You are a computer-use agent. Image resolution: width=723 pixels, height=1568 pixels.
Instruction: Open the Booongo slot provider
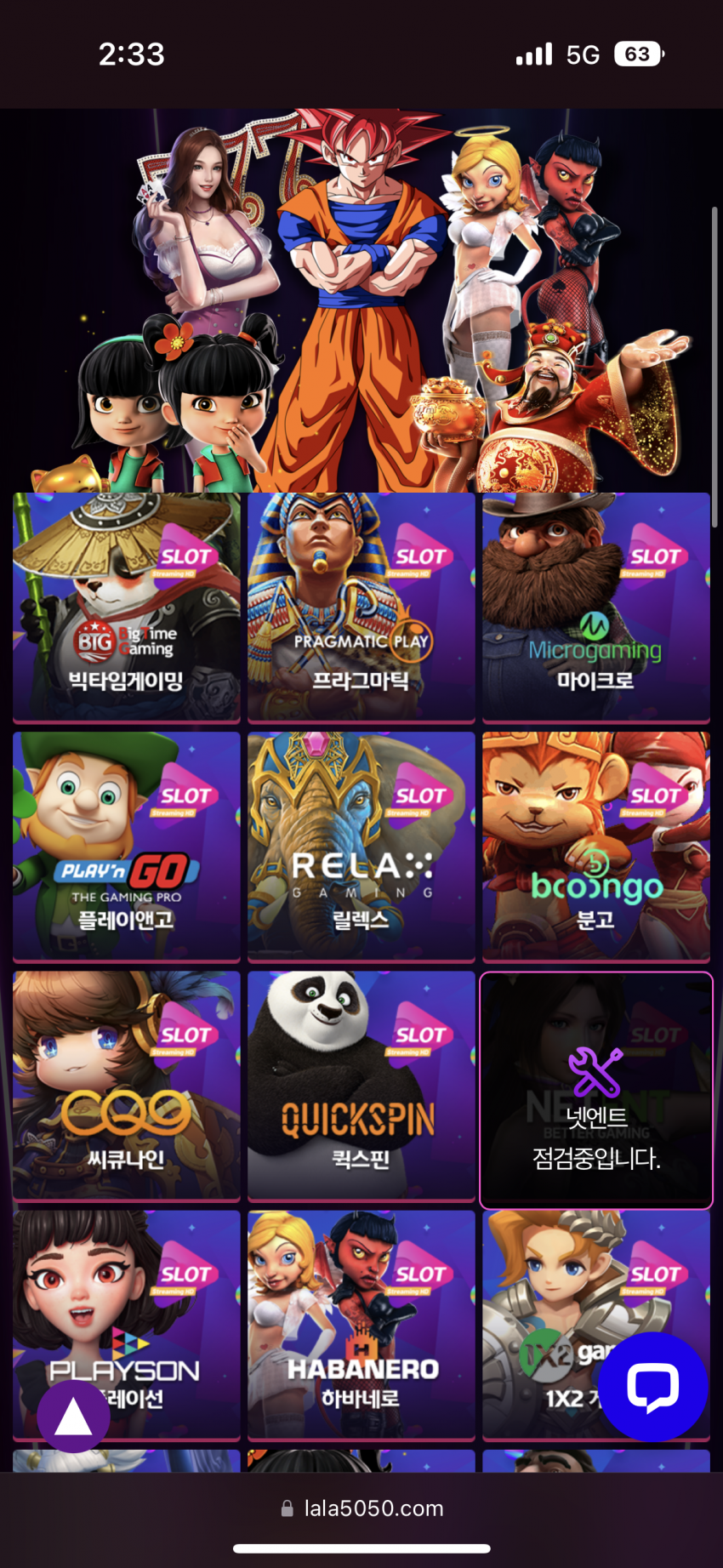[595, 847]
